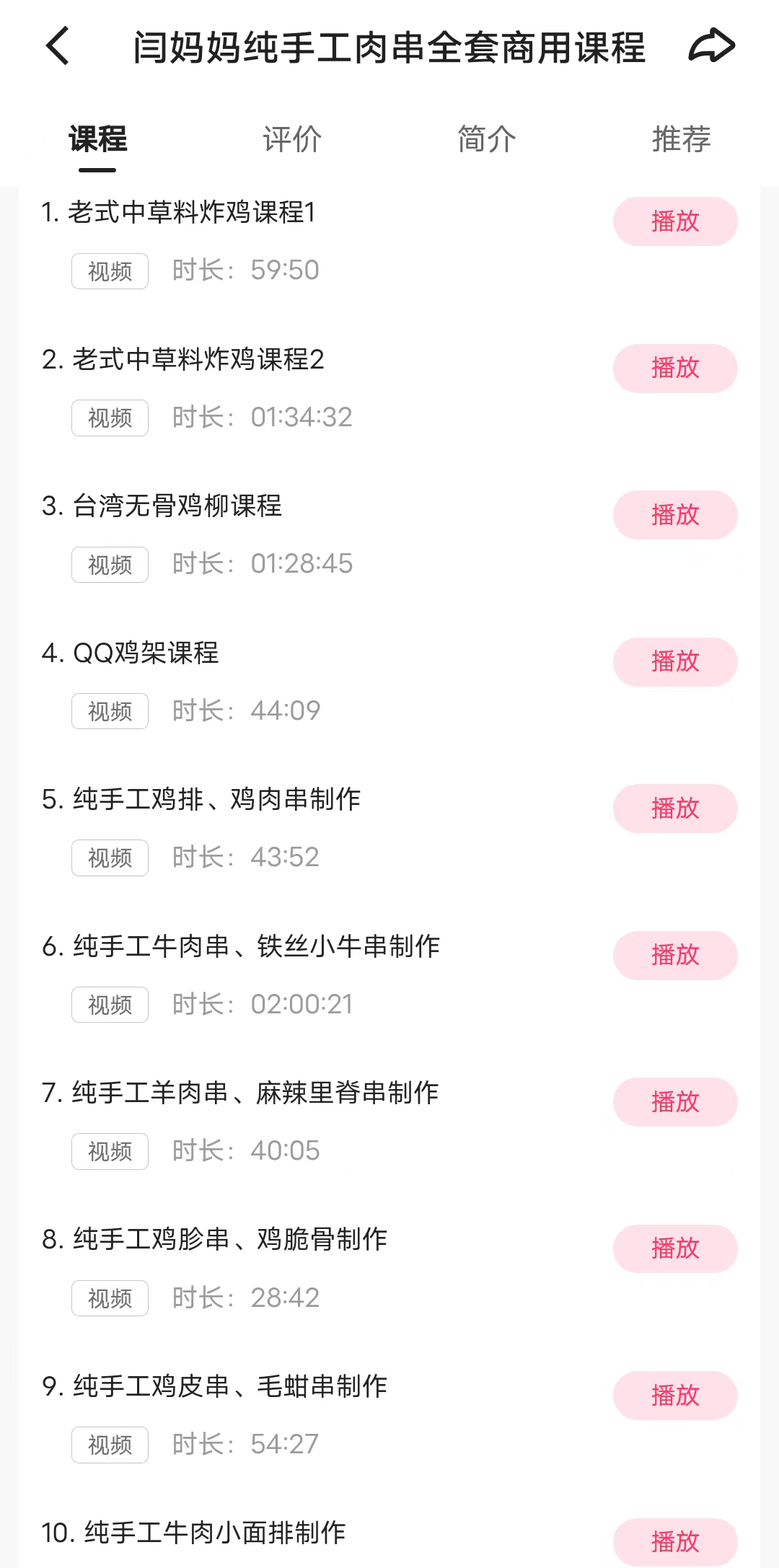Switch to the 简介 tab
The width and height of the screenshot is (779, 1568).
pyautogui.click(x=487, y=141)
